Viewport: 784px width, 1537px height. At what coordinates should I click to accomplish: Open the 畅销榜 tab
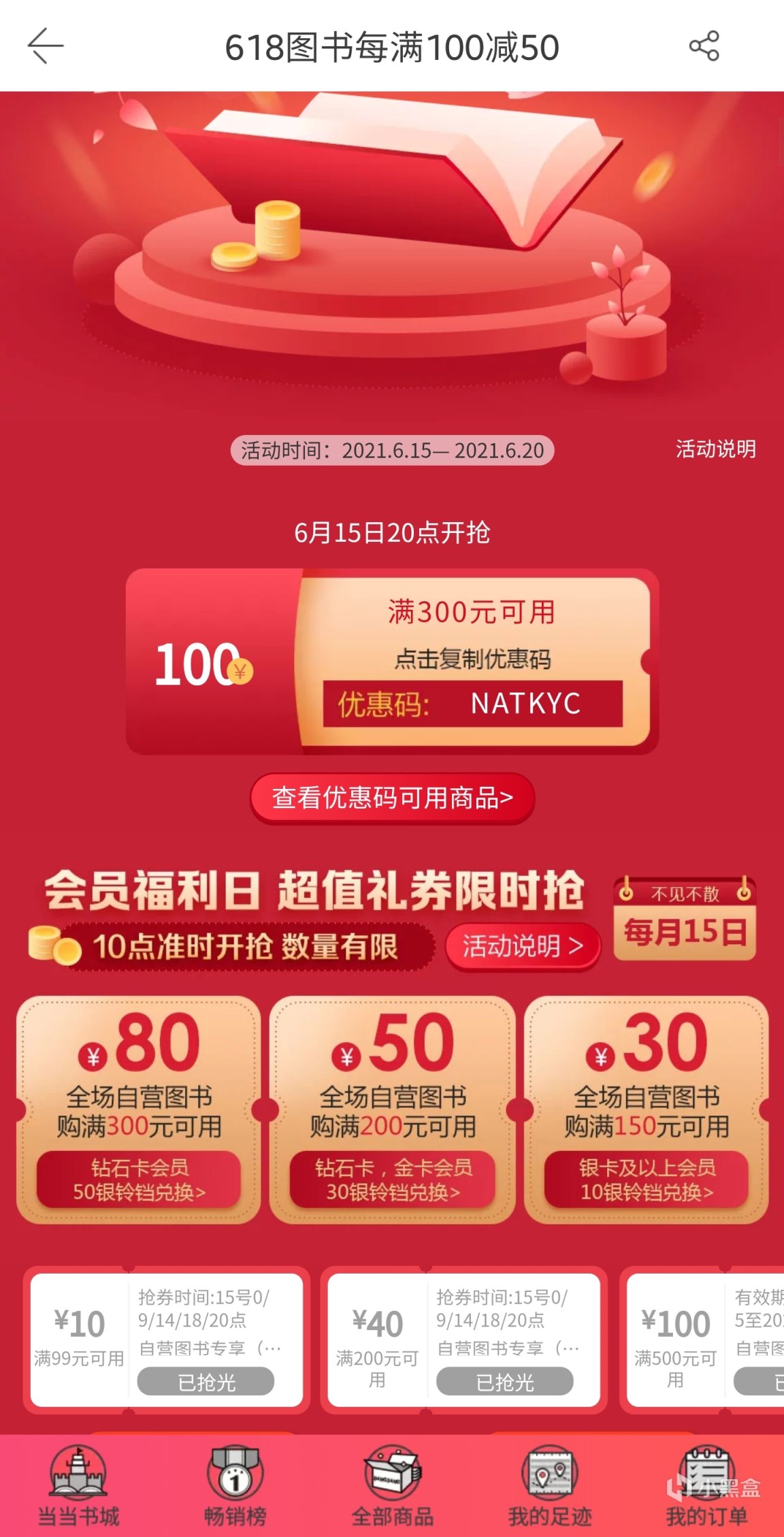click(x=235, y=1488)
